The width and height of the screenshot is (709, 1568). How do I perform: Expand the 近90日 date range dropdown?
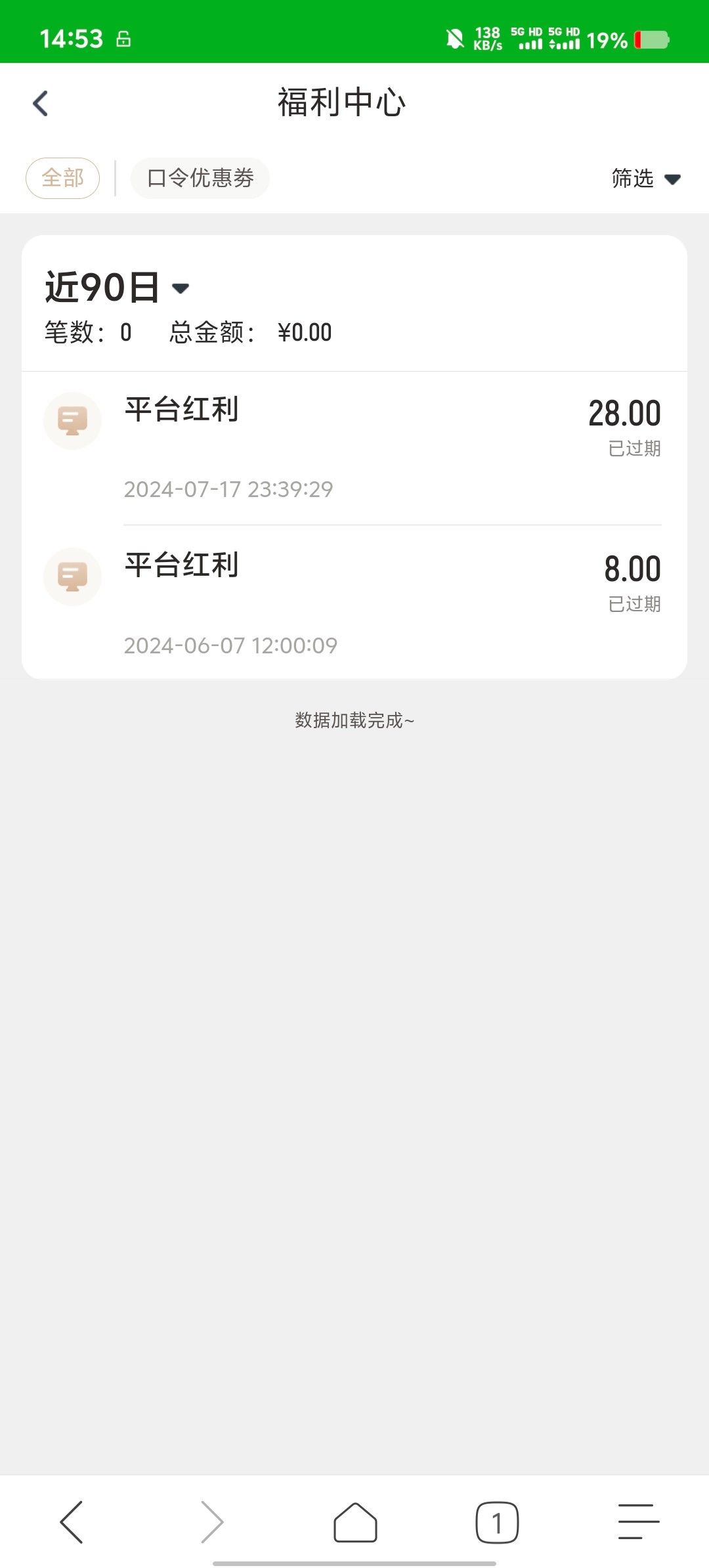coord(117,288)
